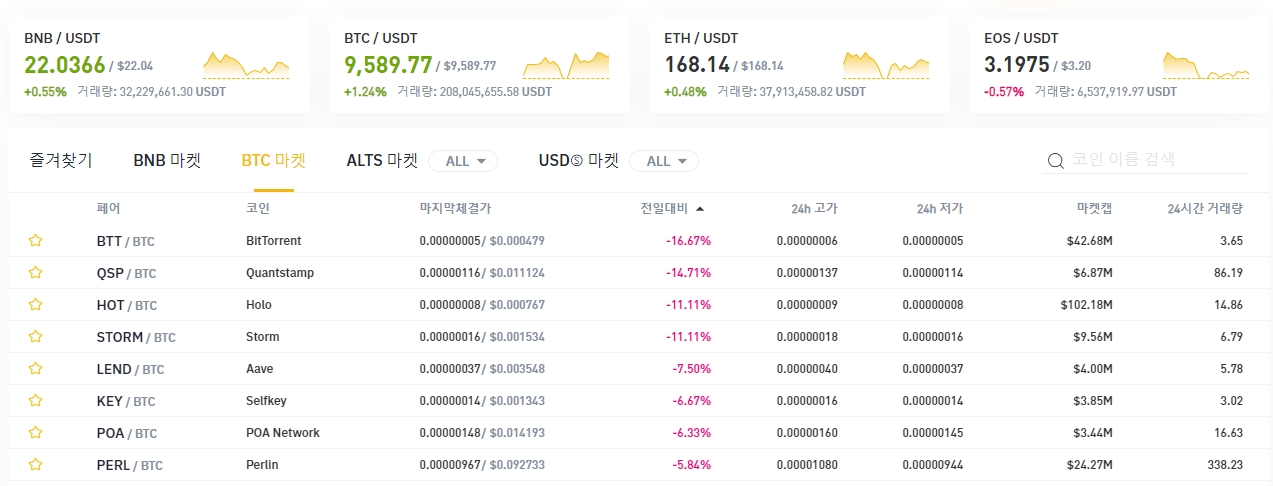Screen dimensions: 1273x486
Task: Switch to the ALTS 마켓 tab
Action: point(382,160)
